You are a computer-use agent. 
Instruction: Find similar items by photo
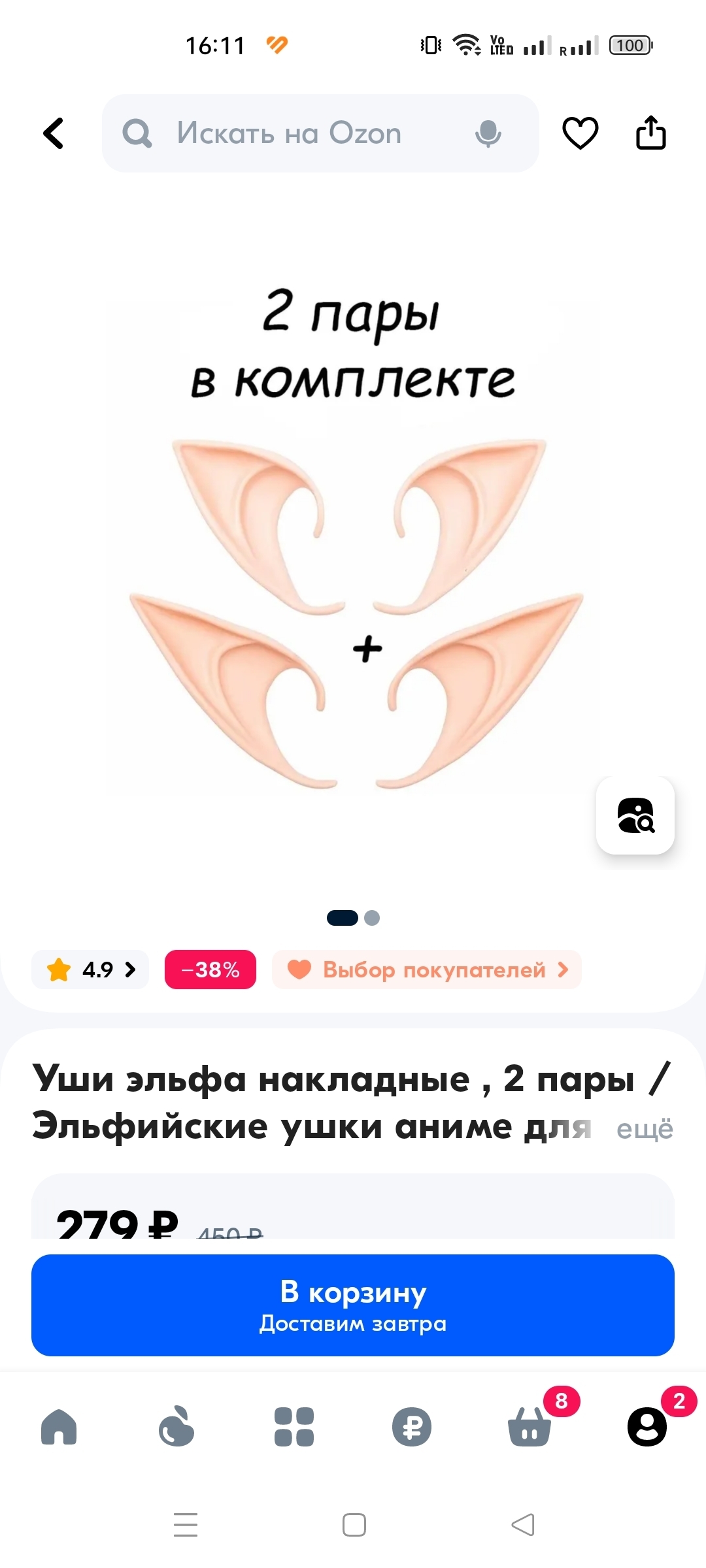pyautogui.click(x=635, y=815)
